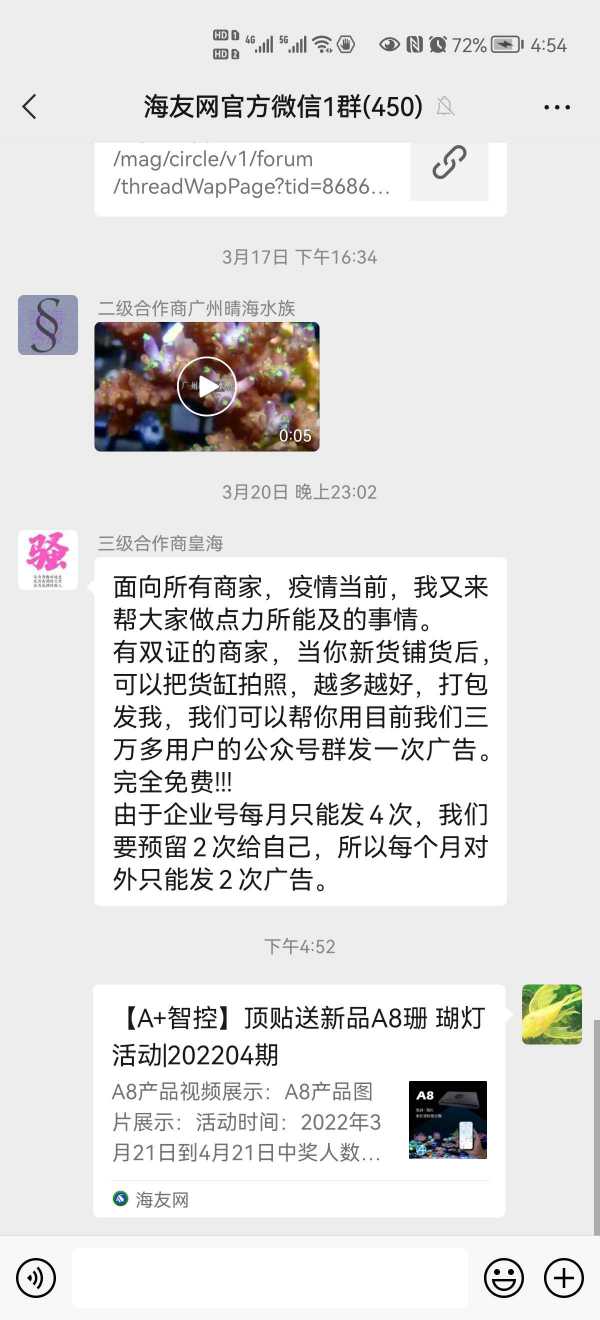Open 皇海 sender's pink avatar

point(48,560)
